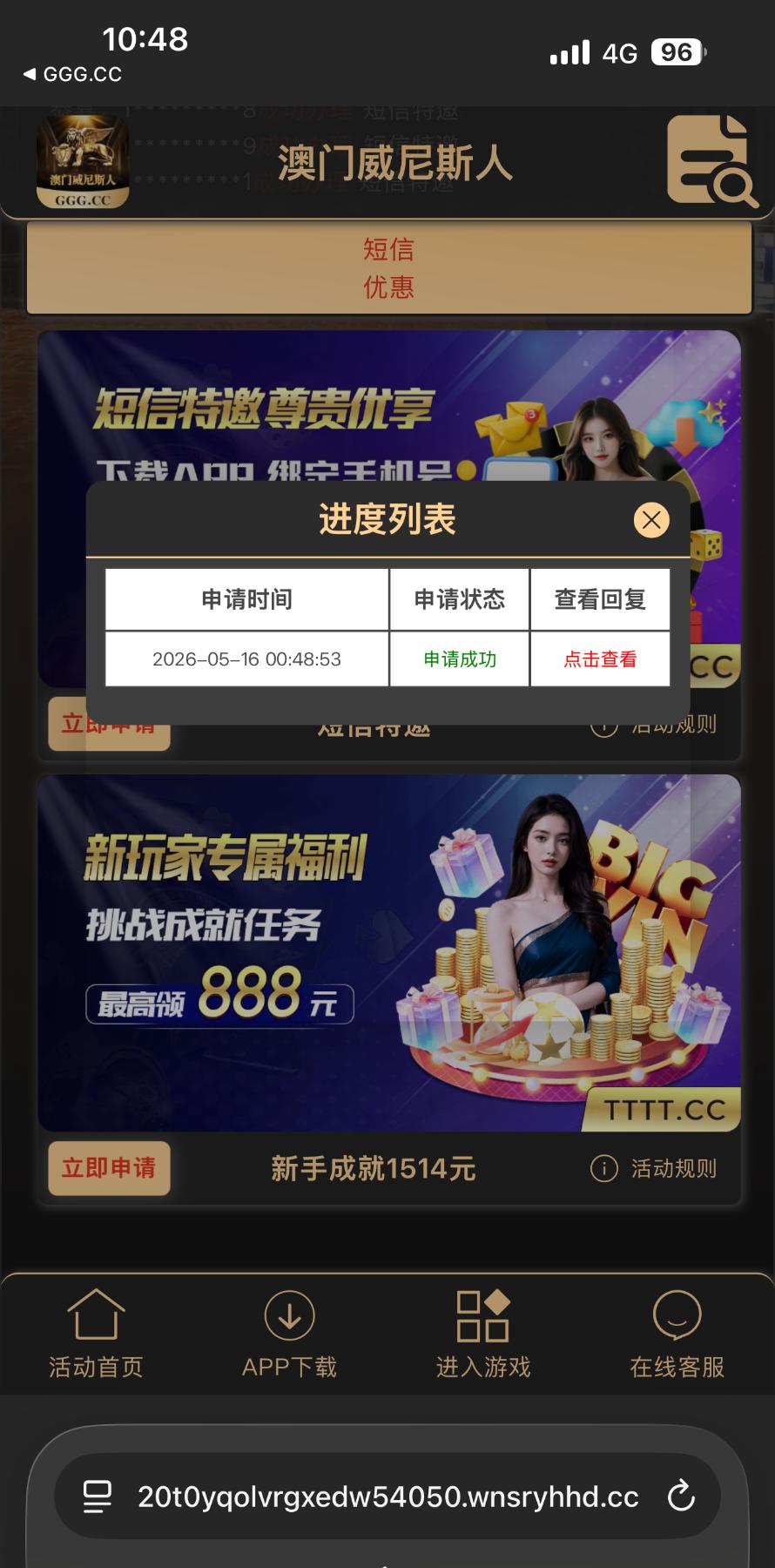The width and height of the screenshot is (775, 1568).
Task: Tap 点击查看 to view the reply
Action: (x=600, y=659)
